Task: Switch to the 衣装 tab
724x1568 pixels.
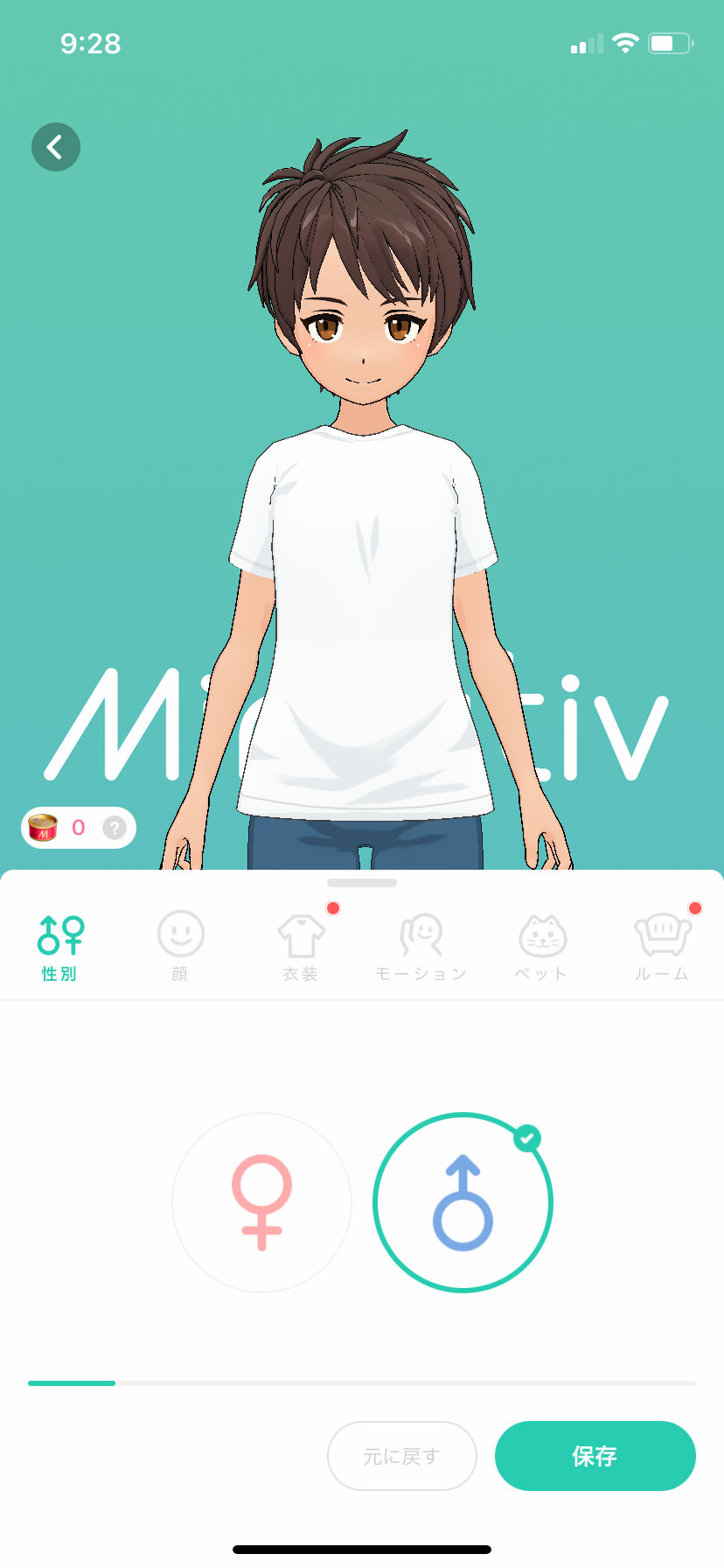Action: point(301,945)
